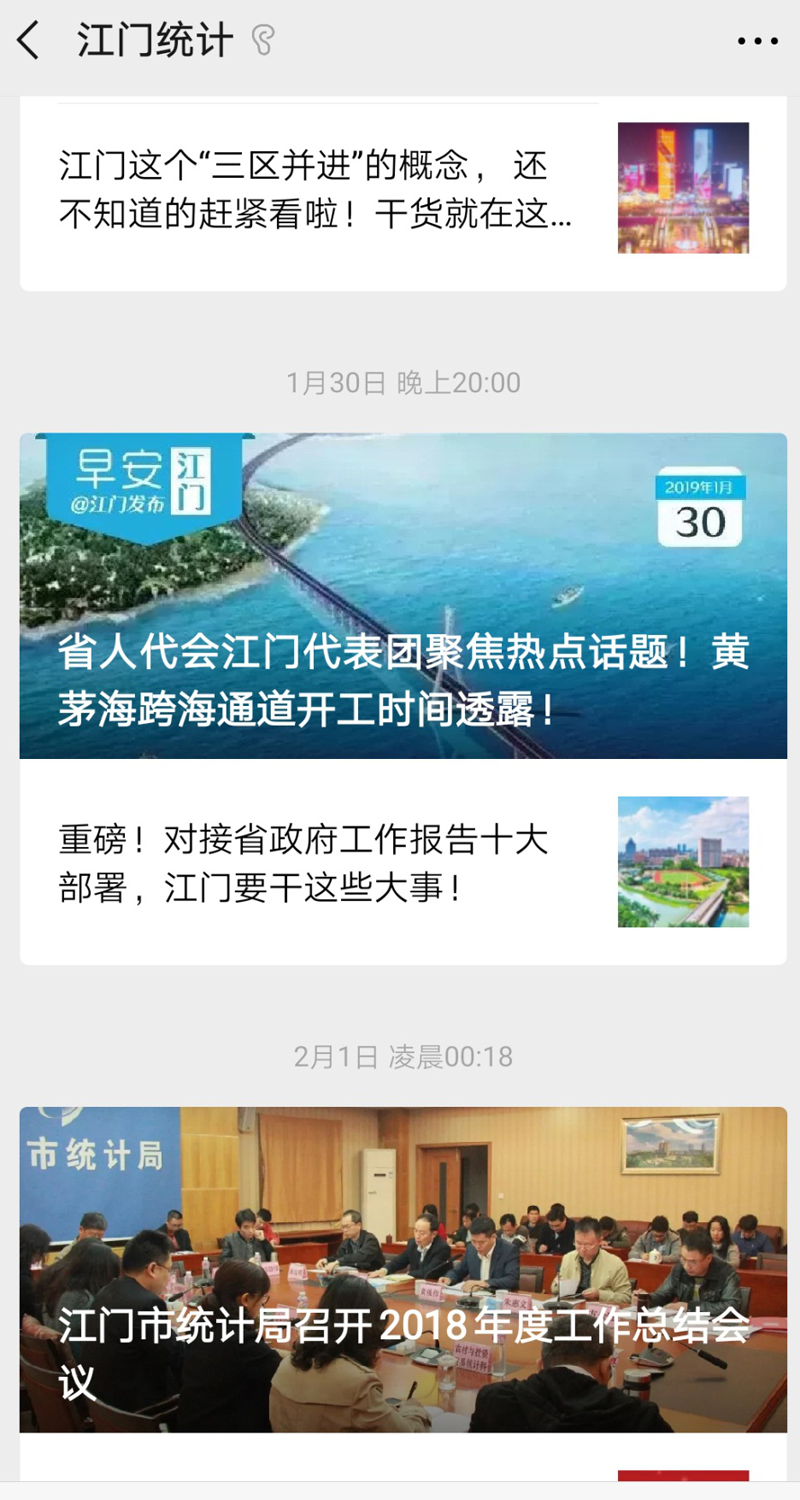Tap the 1月30日 晚上20:00 timestamp
The width and height of the screenshot is (800, 1500).
pos(400,381)
